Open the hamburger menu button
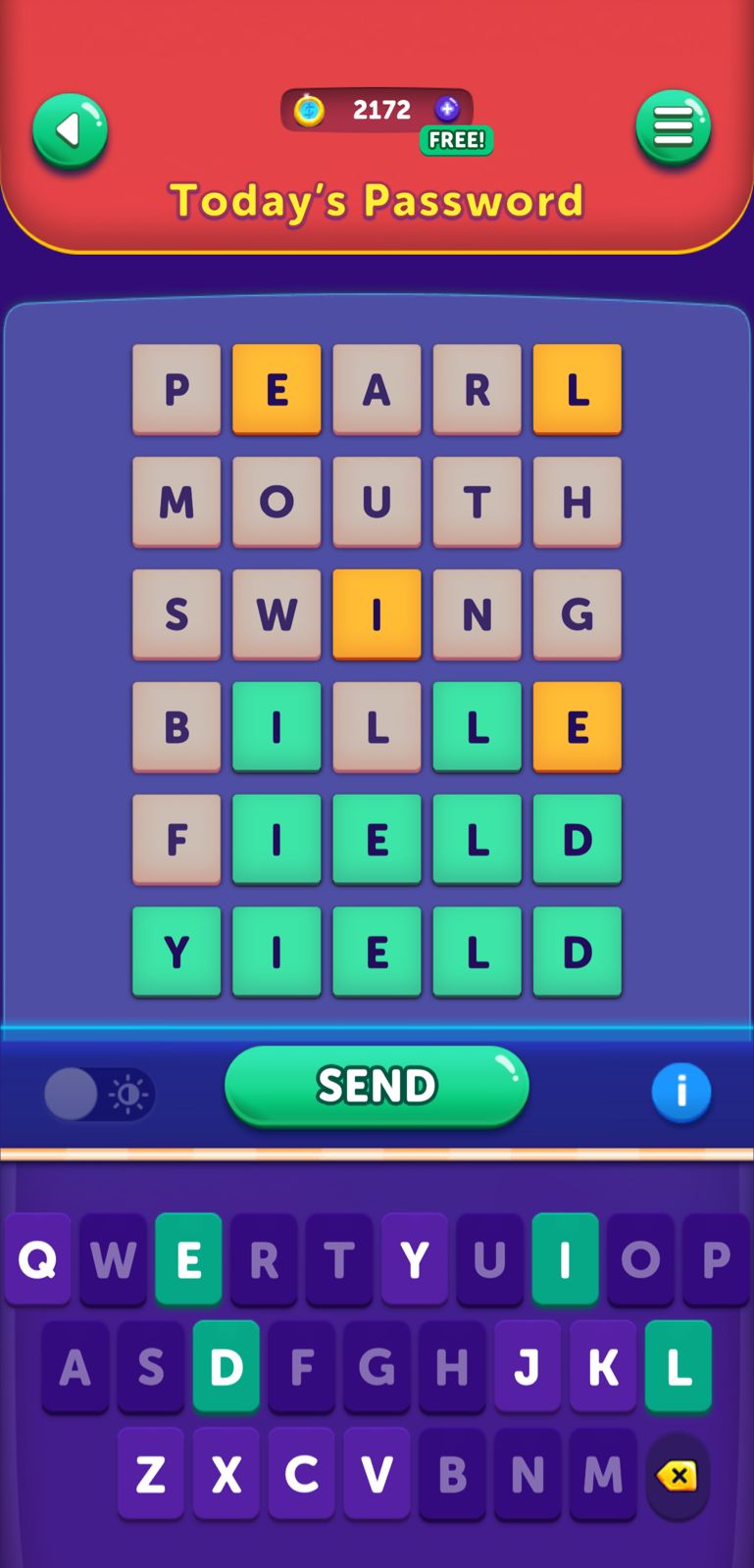 click(x=673, y=127)
